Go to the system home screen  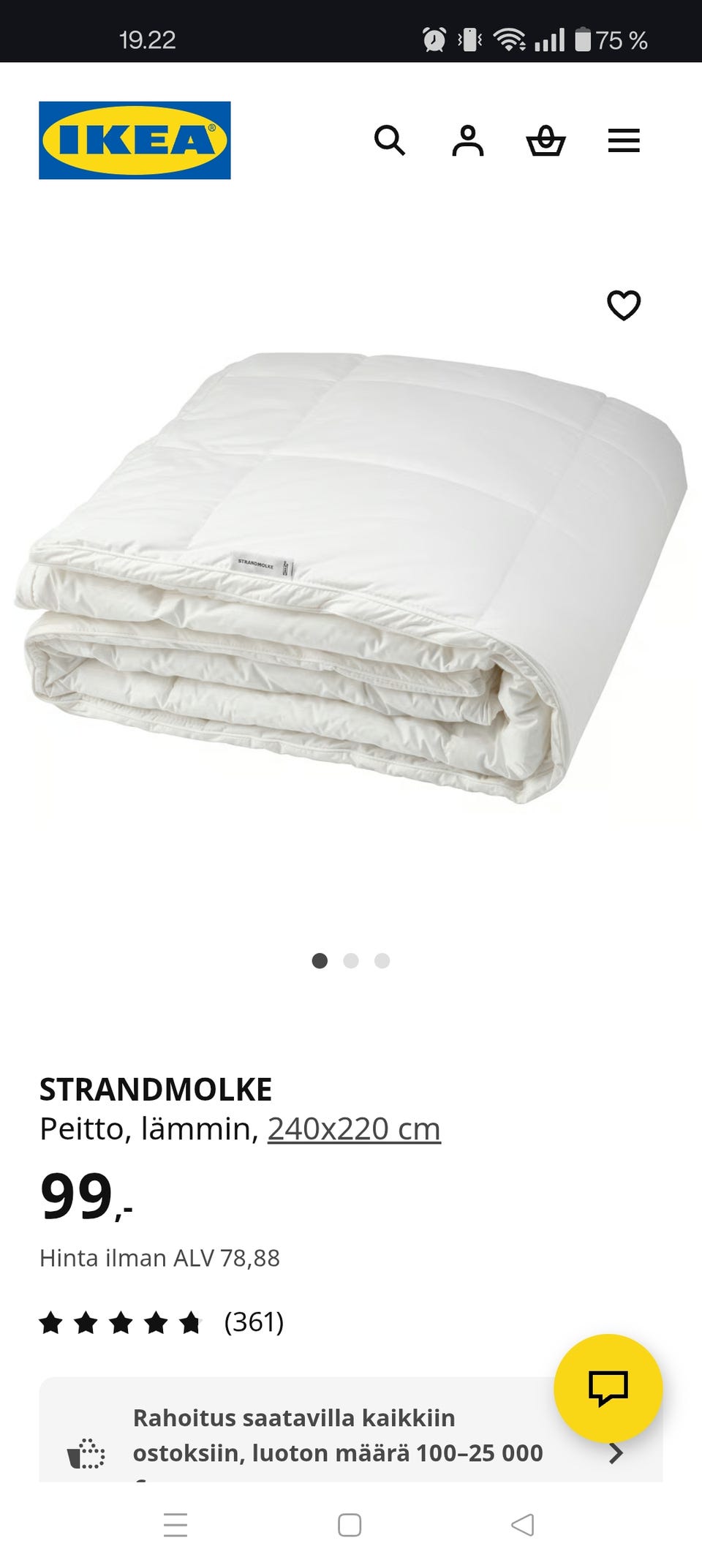point(350,1525)
